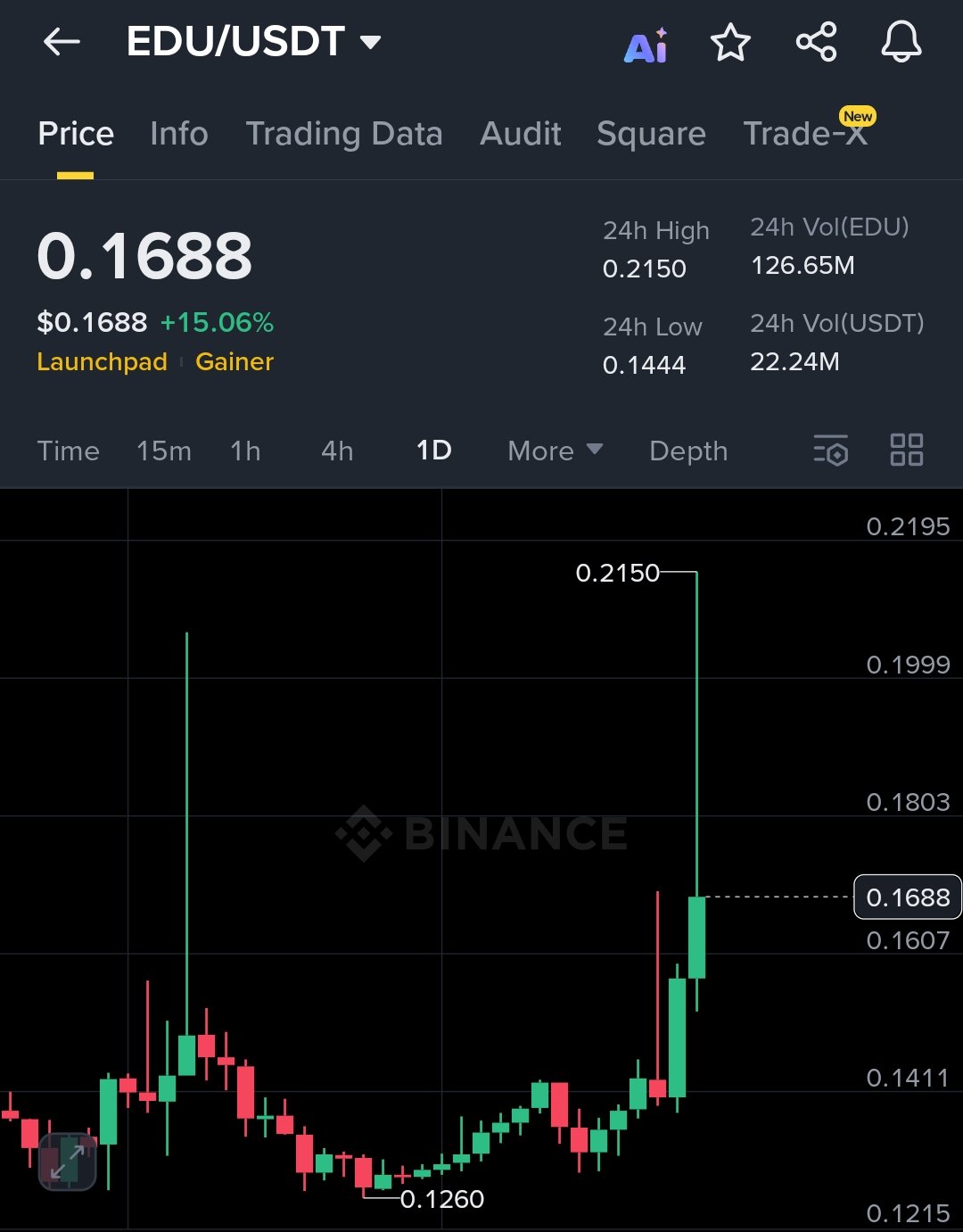The width and height of the screenshot is (963, 1232).
Task: Open price alerts bell
Action: (x=901, y=42)
